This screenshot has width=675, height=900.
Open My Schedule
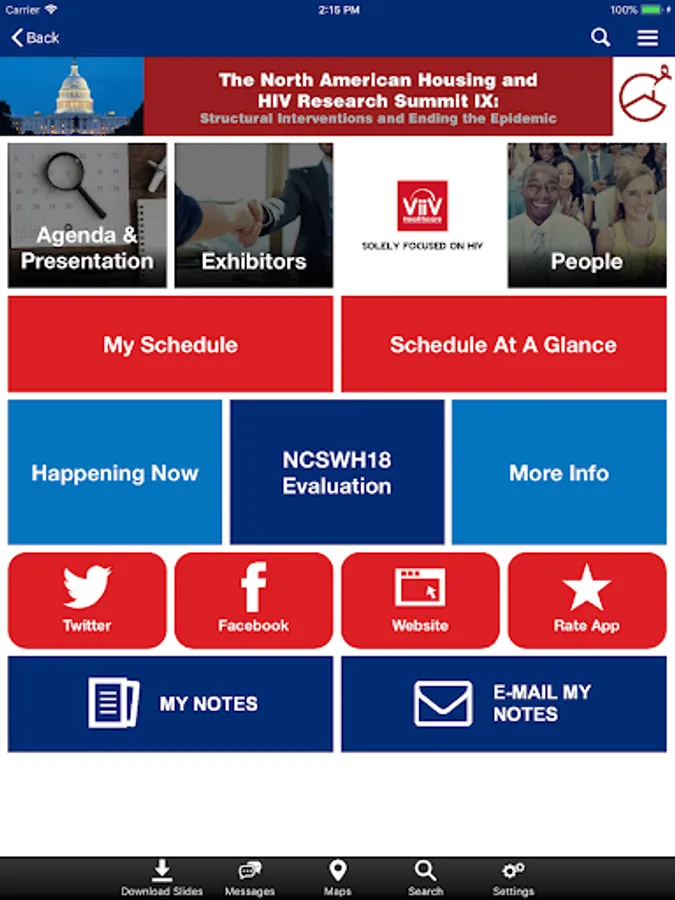(170, 344)
